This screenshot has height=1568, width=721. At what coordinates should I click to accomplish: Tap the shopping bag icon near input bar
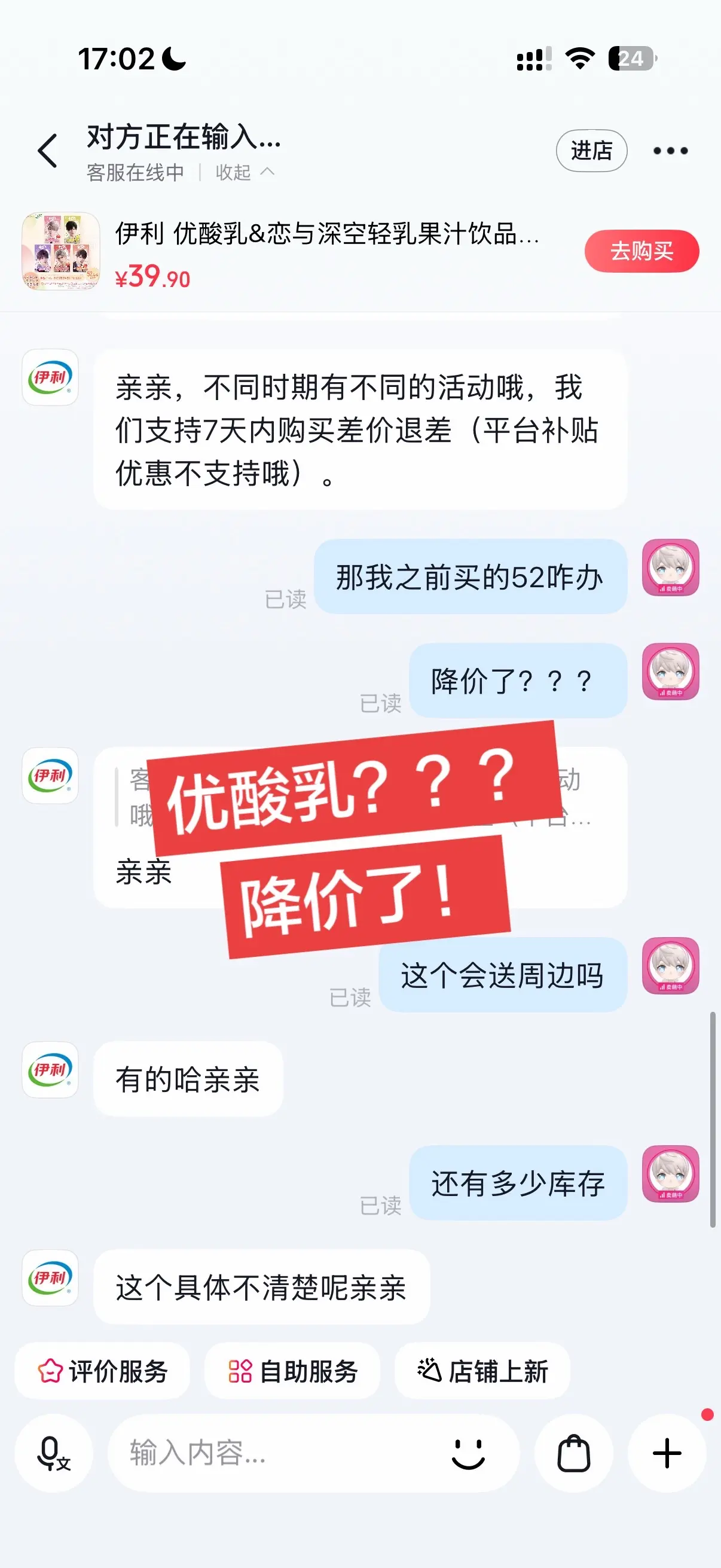574,1454
